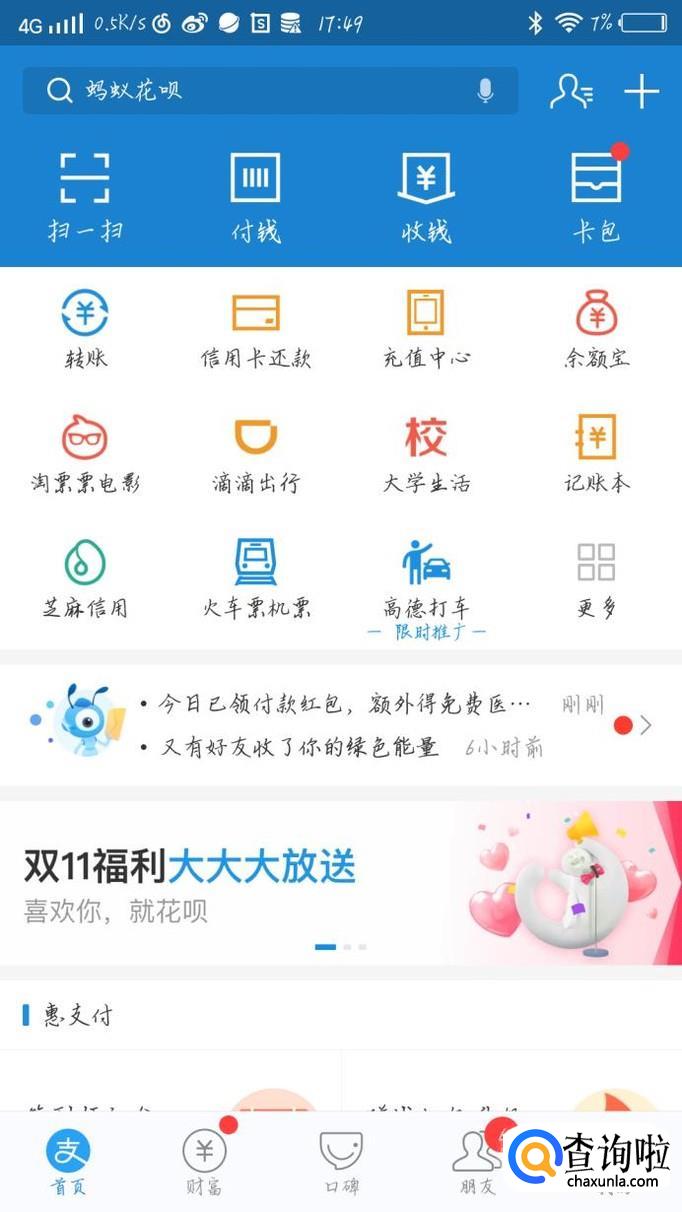Open 火车票机票
This screenshot has width=682, height=1212.
click(x=256, y=578)
